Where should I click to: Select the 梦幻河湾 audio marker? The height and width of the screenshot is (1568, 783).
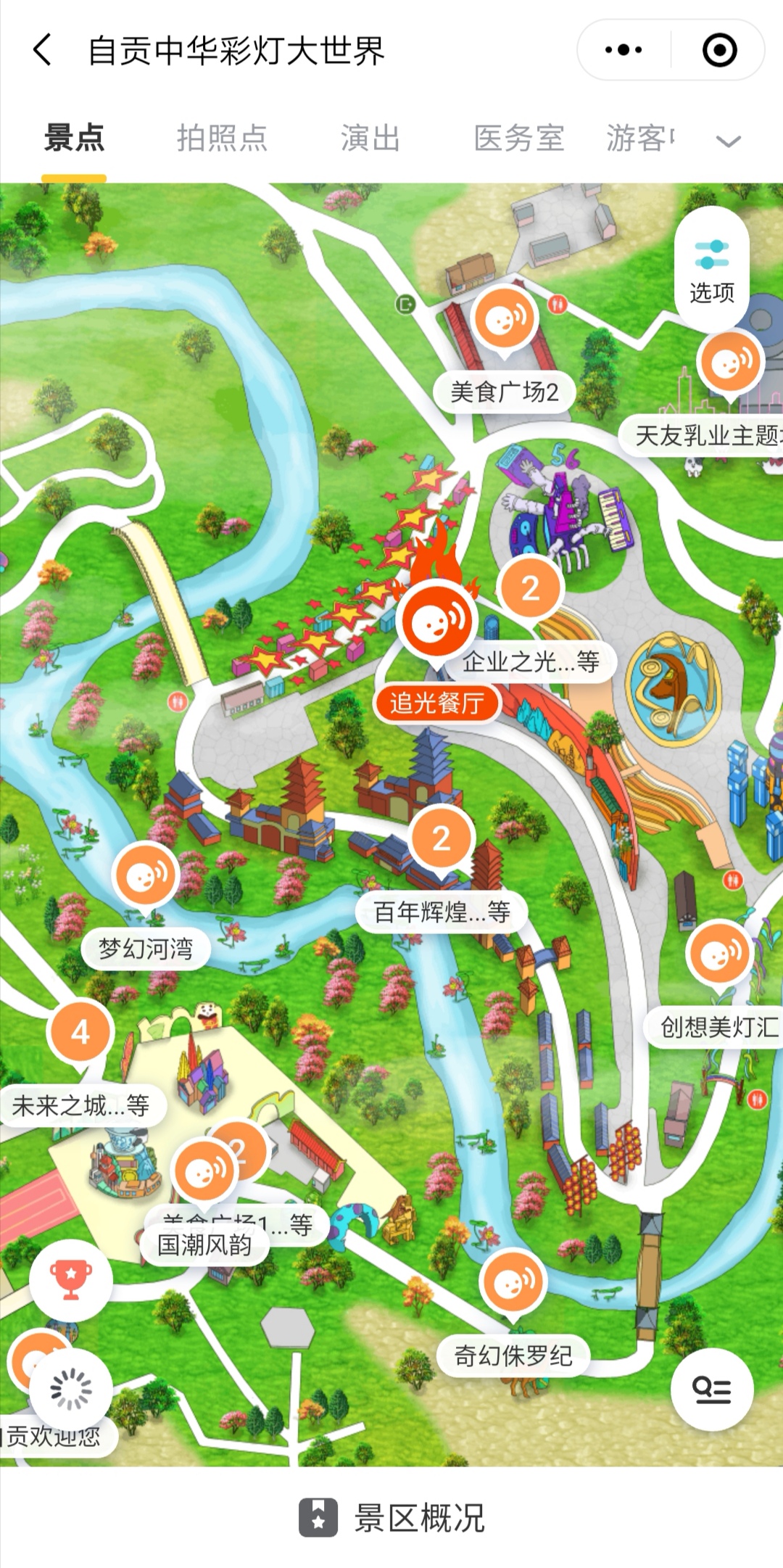pos(146,876)
